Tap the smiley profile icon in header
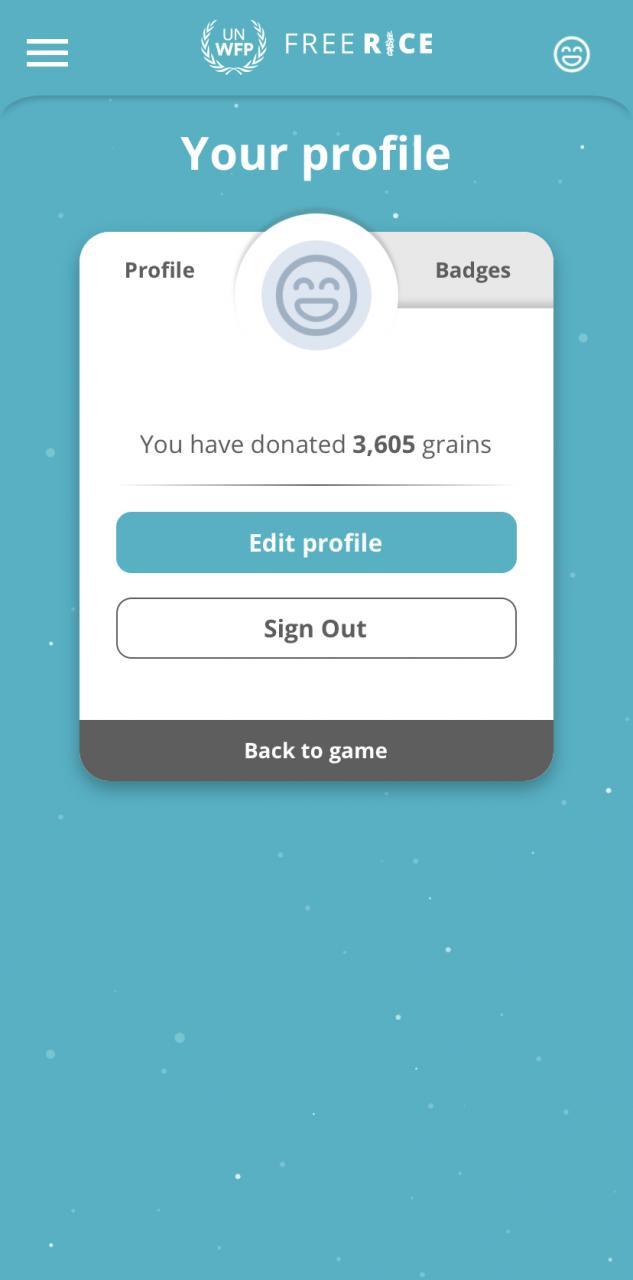The width and height of the screenshot is (633, 1280). point(572,54)
